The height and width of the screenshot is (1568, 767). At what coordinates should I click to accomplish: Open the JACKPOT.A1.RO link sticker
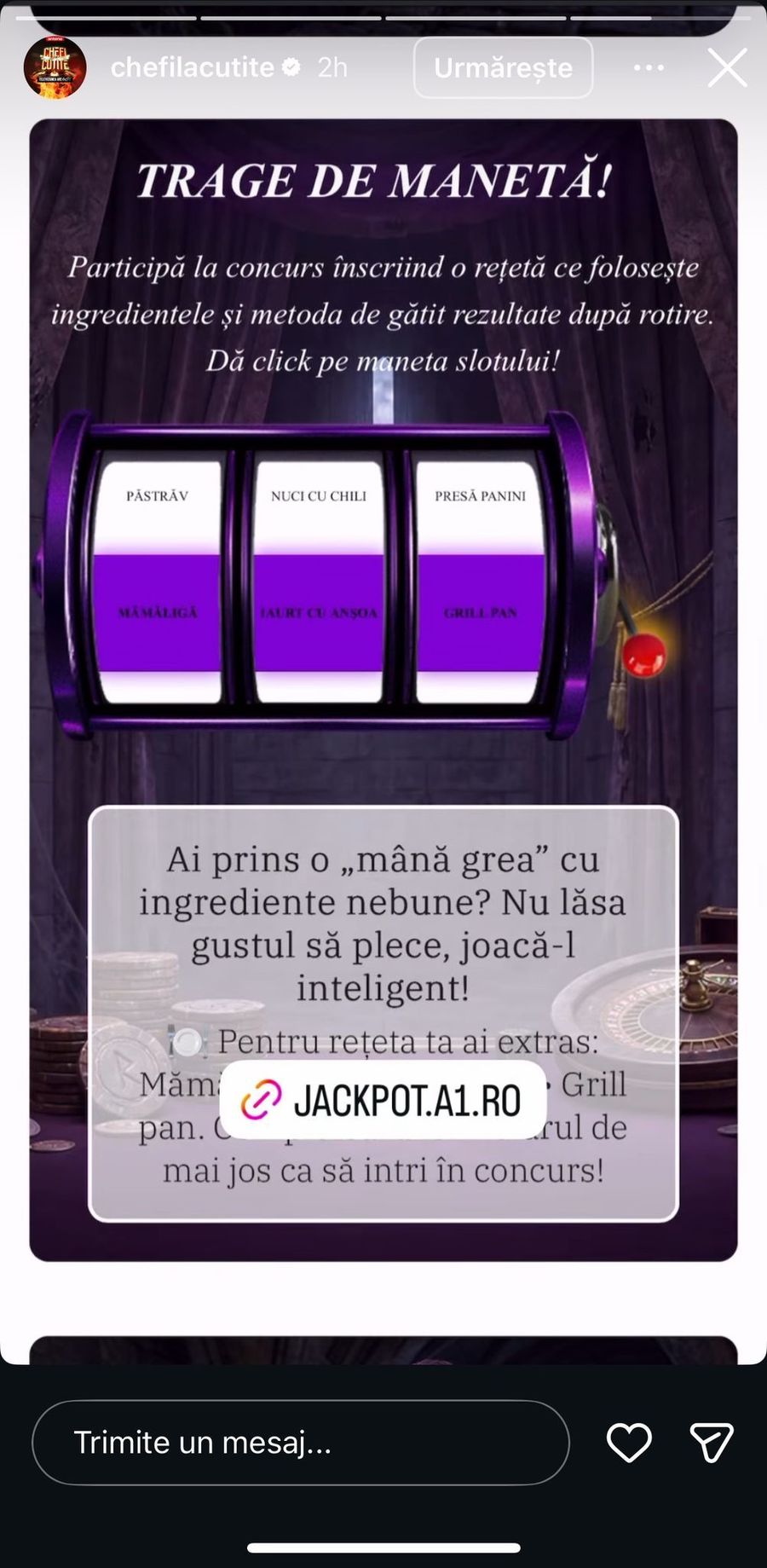coord(383,1100)
